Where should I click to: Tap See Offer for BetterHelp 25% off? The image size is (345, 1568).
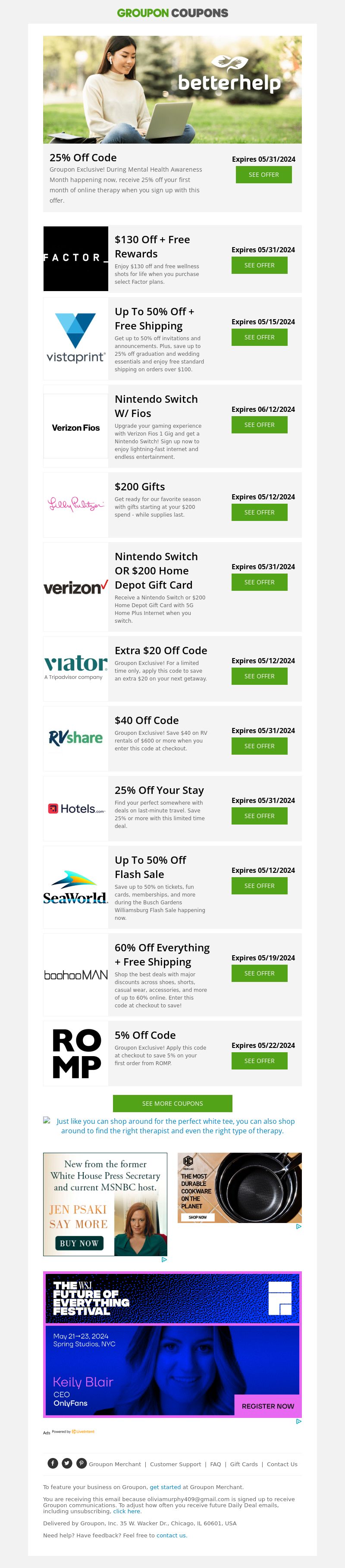[263, 175]
